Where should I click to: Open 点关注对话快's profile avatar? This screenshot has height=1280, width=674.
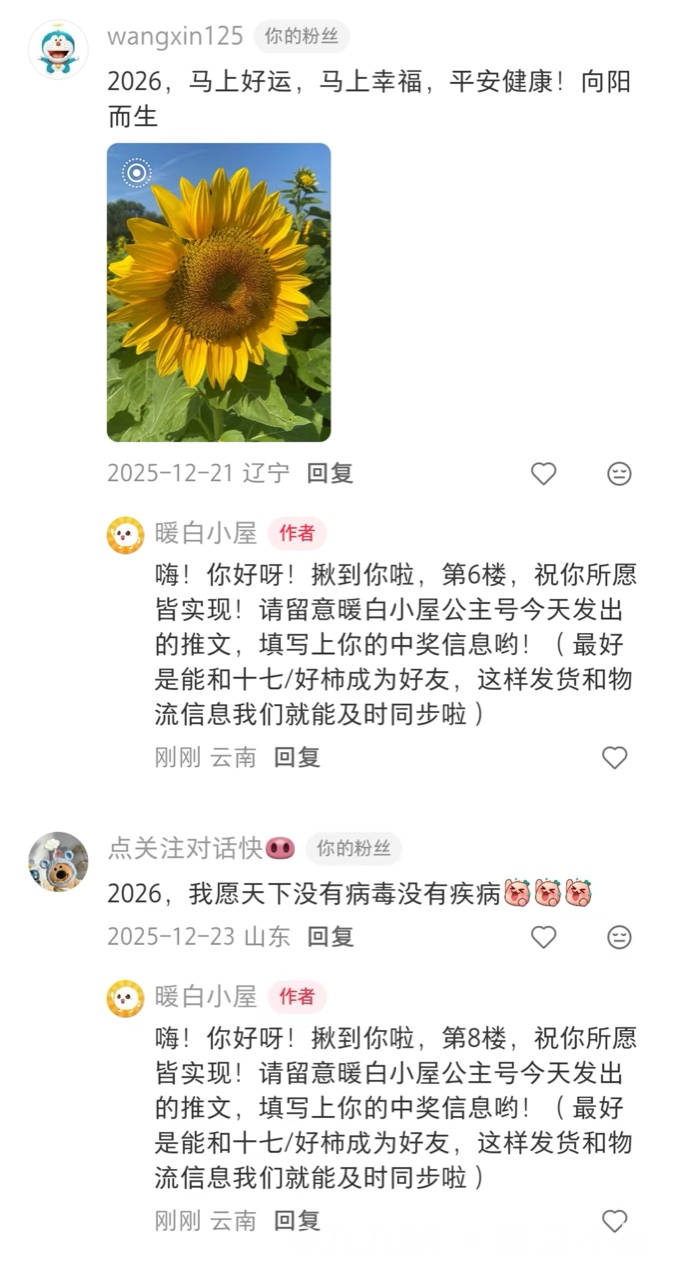[58, 861]
